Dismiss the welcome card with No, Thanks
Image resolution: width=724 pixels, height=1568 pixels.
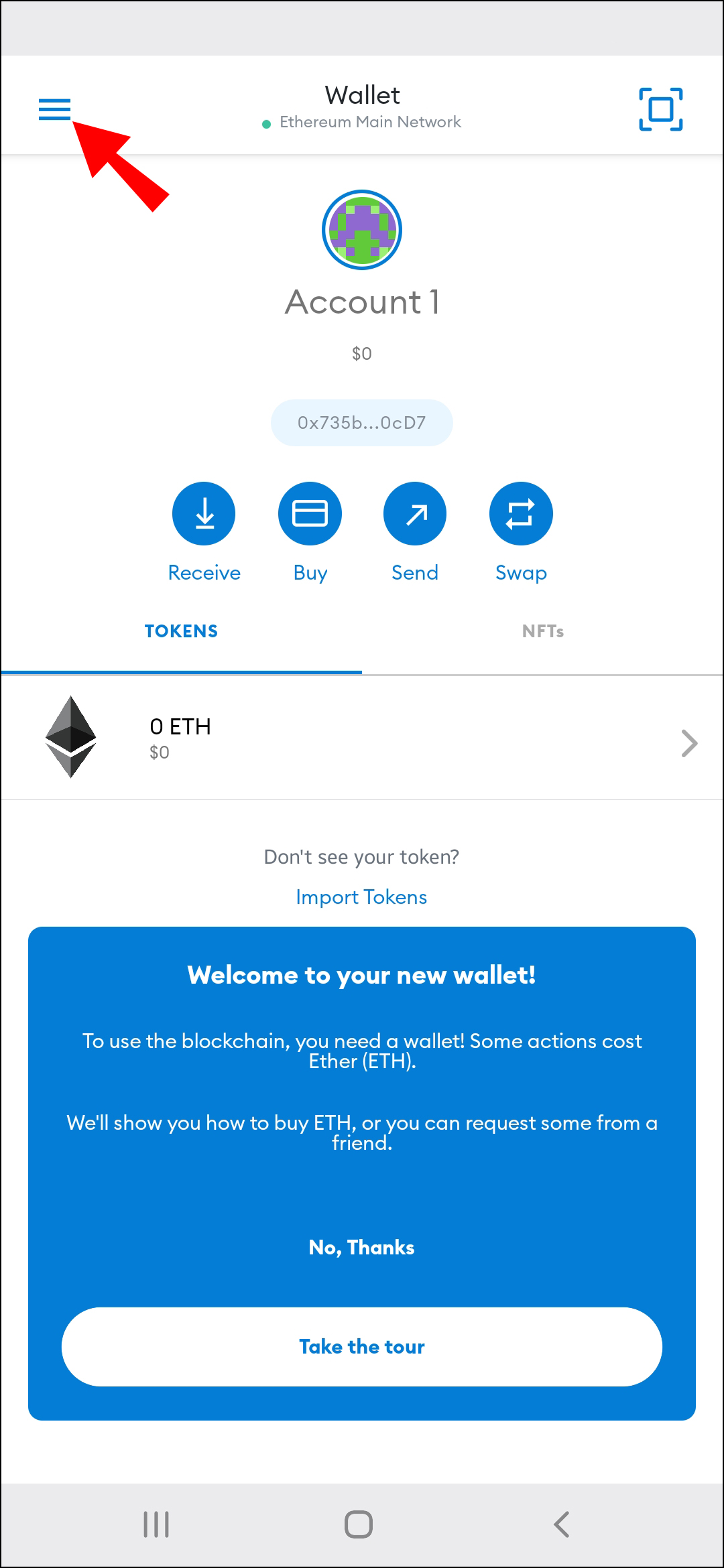click(x=361, y=1248)
